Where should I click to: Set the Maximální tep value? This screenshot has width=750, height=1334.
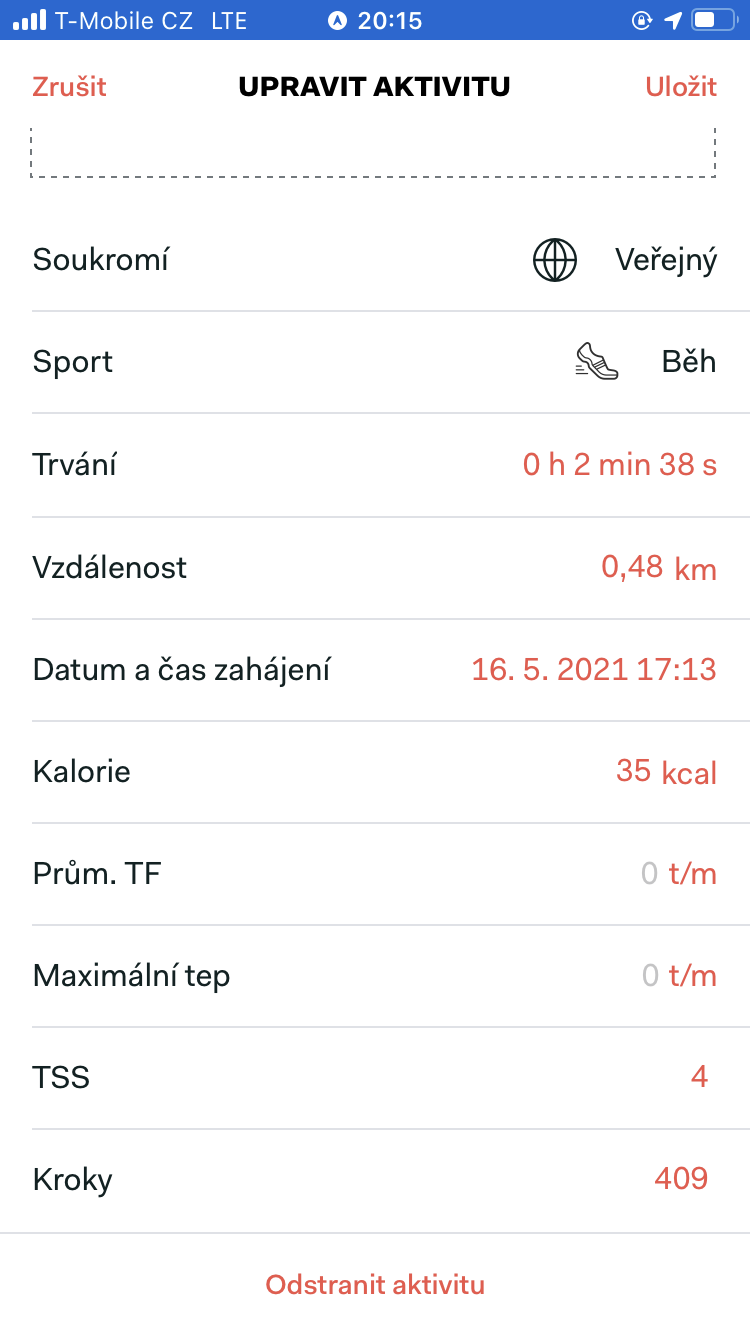375,976
